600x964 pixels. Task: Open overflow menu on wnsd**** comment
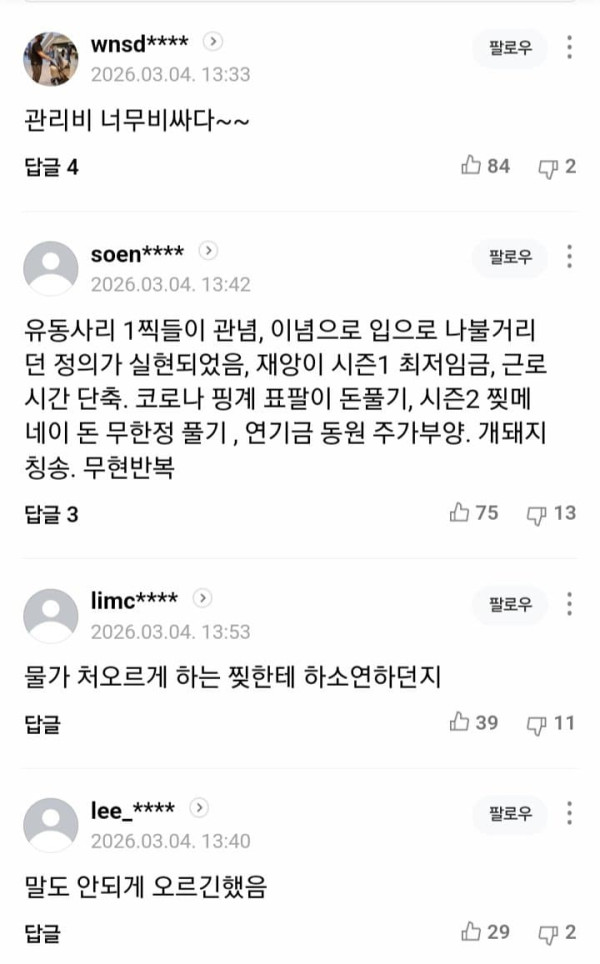(569, 48)
